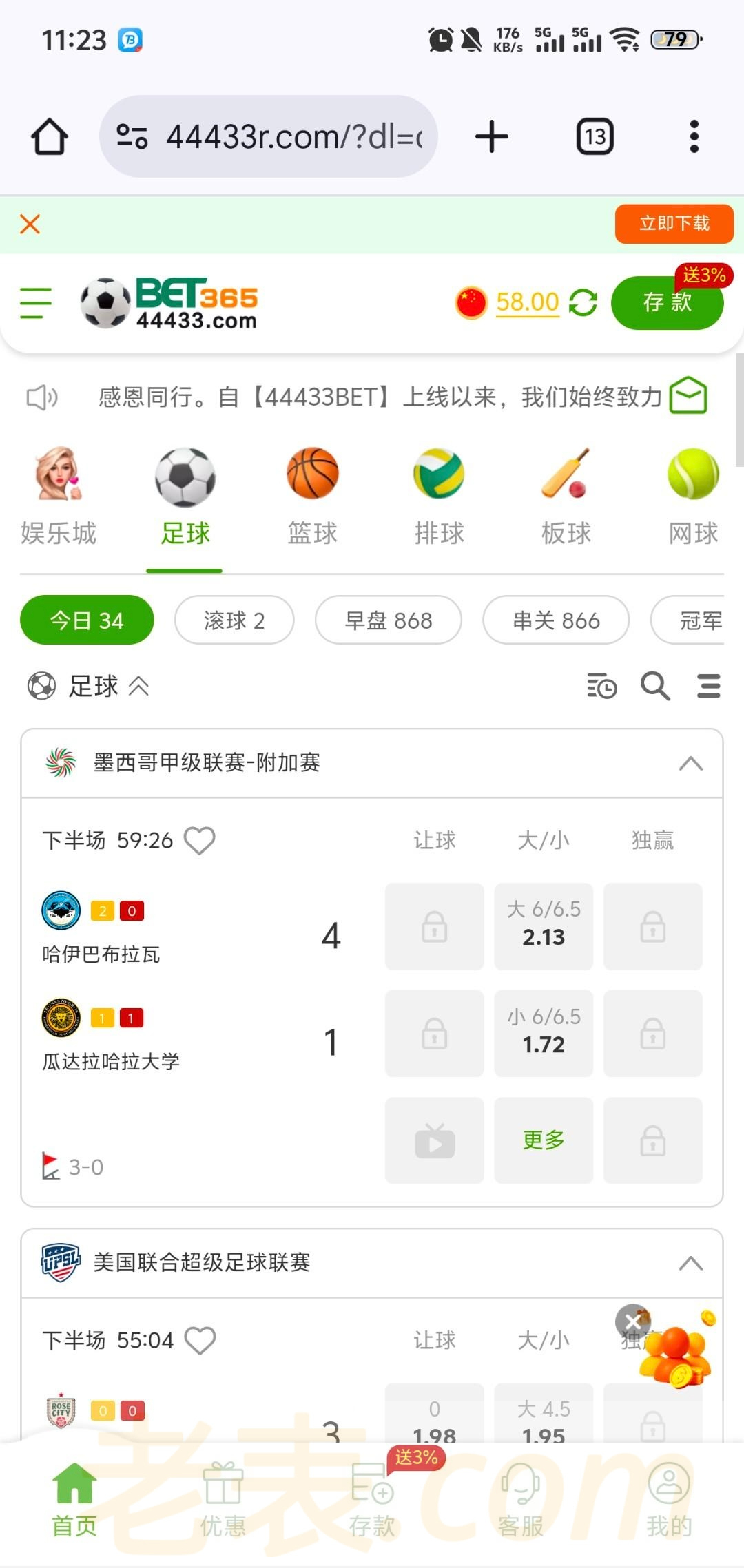Image resolution: width=744 pixels, height=1568 pixels.
Task: Bet on 大 6/6.5 at 2.13
Action: tap(544, 926)
